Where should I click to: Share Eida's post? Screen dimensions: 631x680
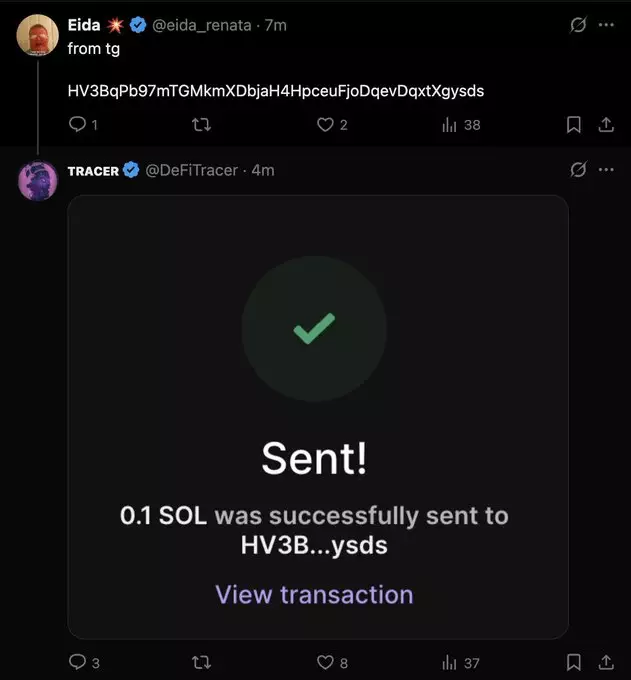coord(605,125)
